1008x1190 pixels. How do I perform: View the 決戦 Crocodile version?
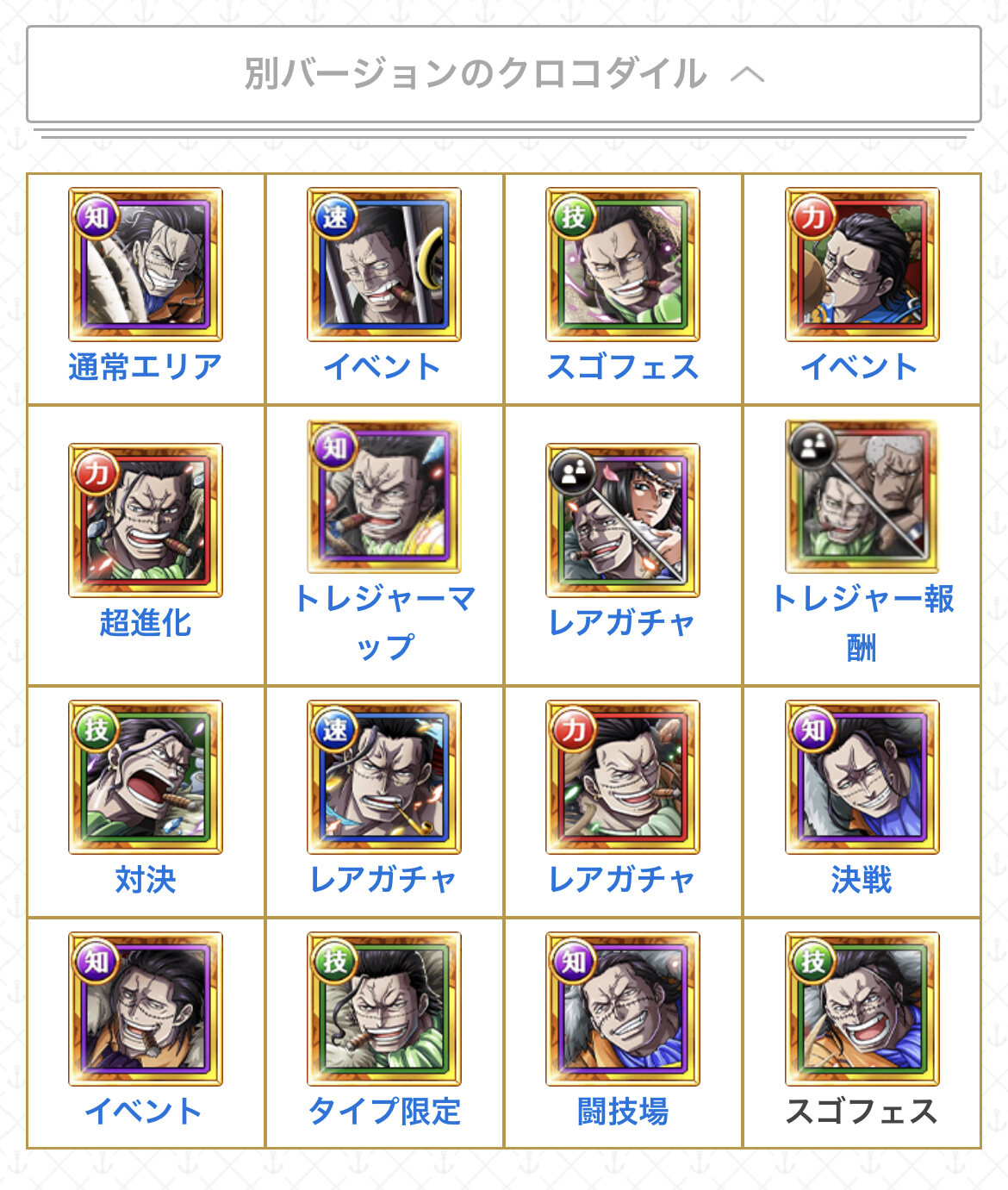tap(862, 777)
